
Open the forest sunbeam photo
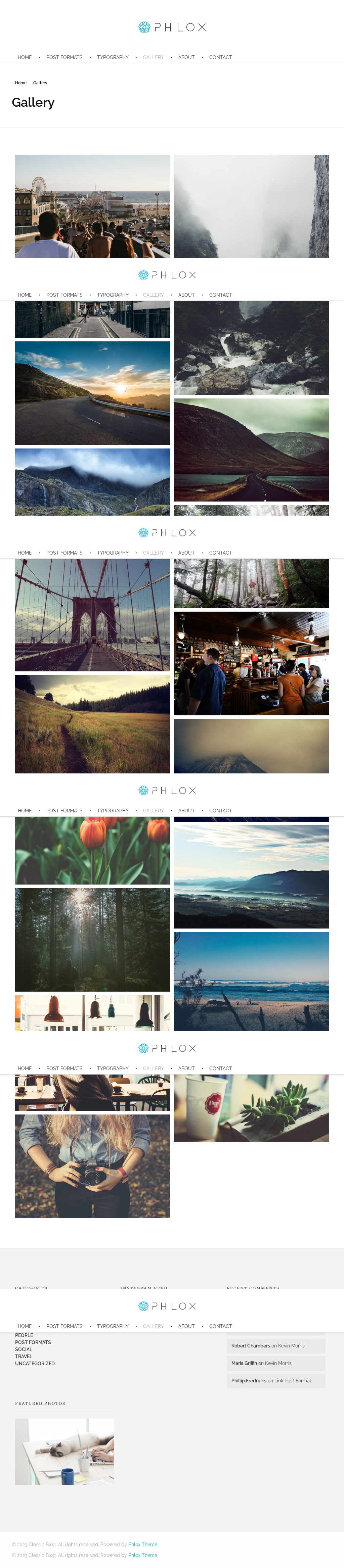pos(92,939)
